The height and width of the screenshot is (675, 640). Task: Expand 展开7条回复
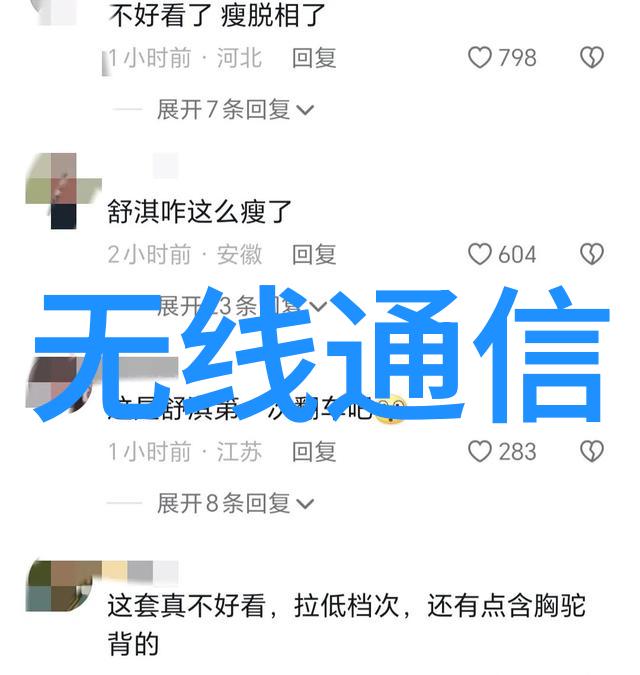coord(234,109)
